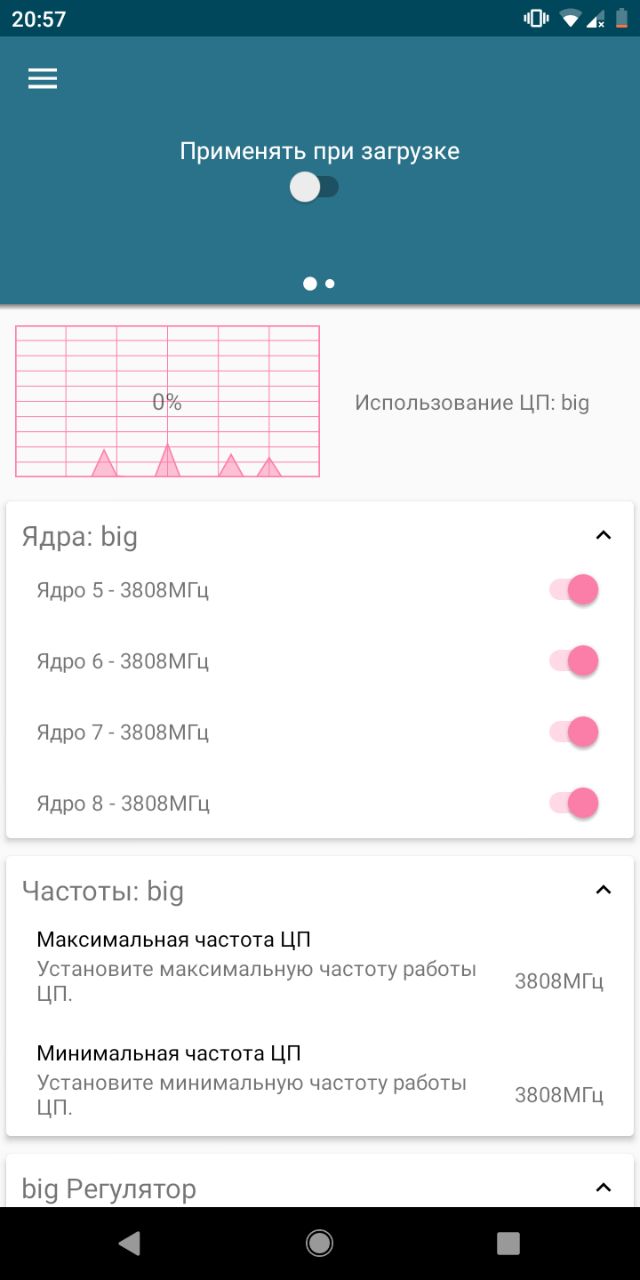Toggle off Ядро 5 core

[x=574, y=590]
